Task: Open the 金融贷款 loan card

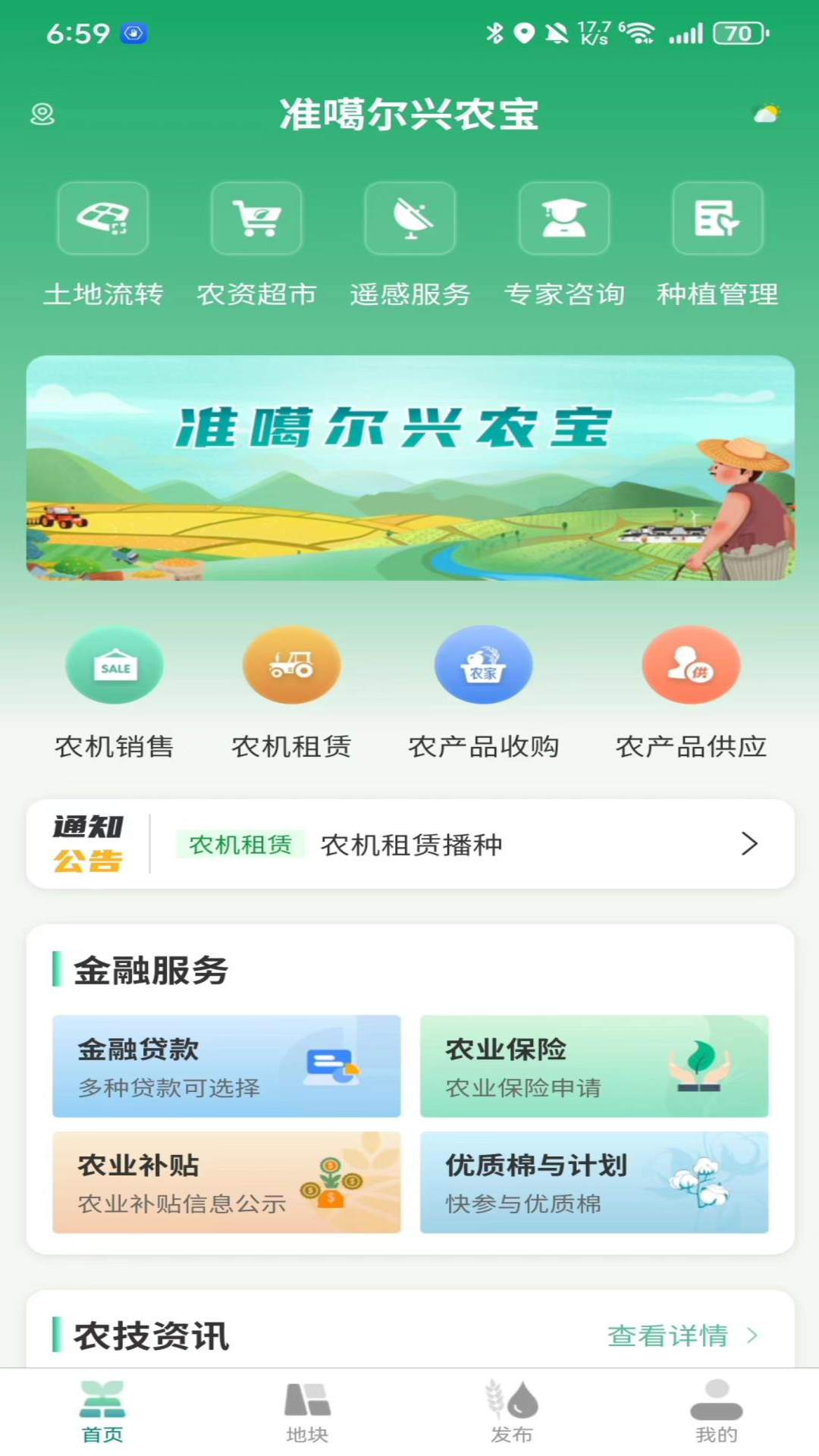Action: pos(226,1066)
